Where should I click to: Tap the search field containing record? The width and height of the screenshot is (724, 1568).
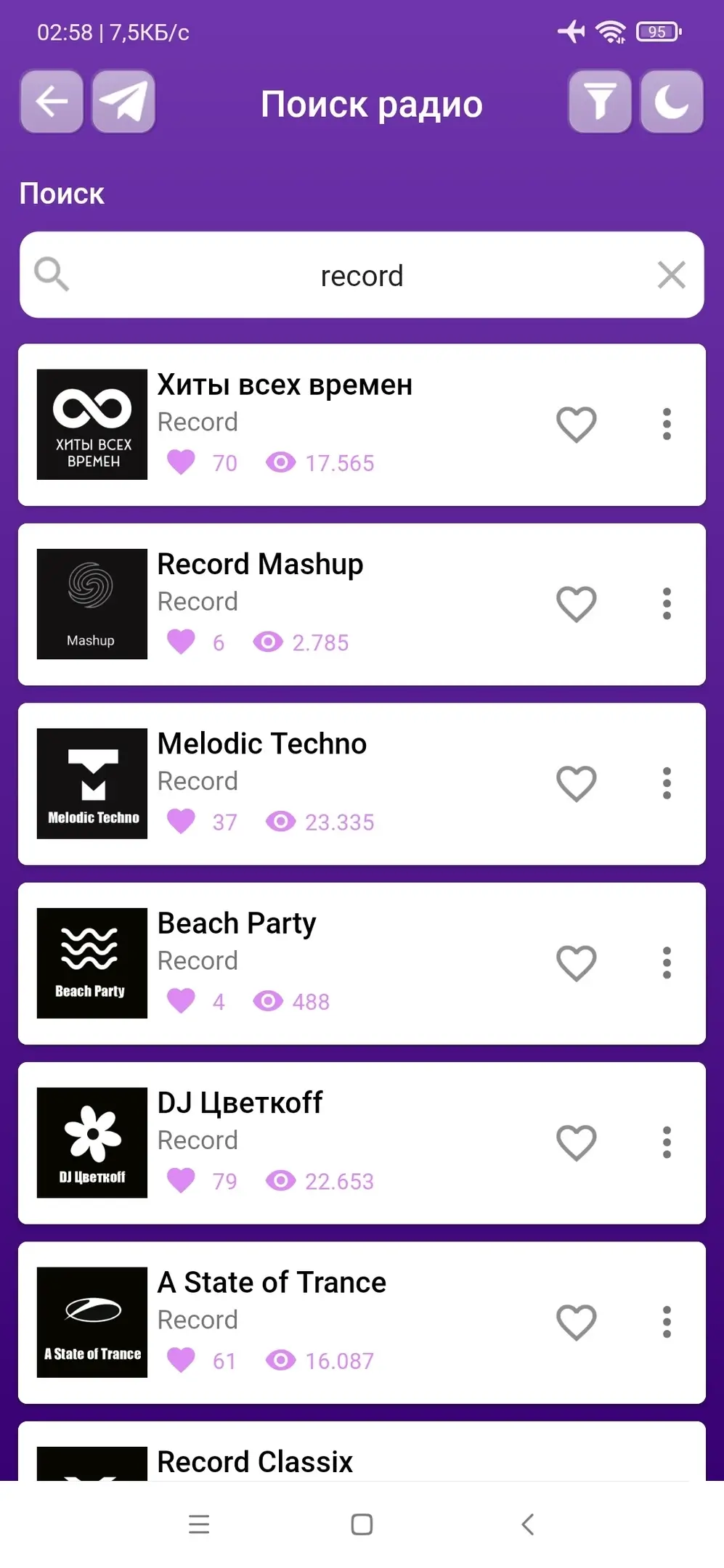point(361,276)
